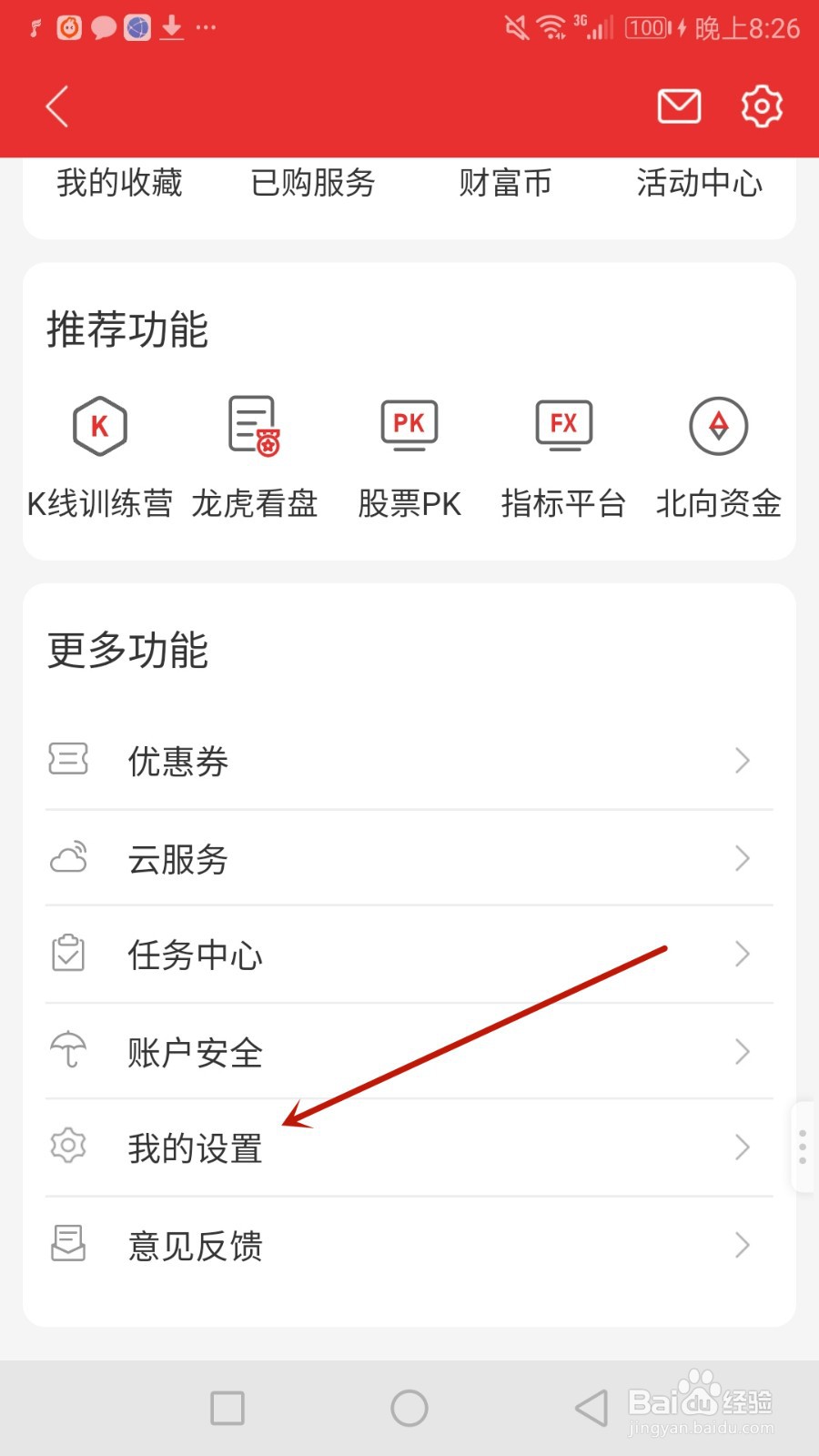Click the coupon icon beside 优惠券
819x1456 pixels.
click(67, 758)
